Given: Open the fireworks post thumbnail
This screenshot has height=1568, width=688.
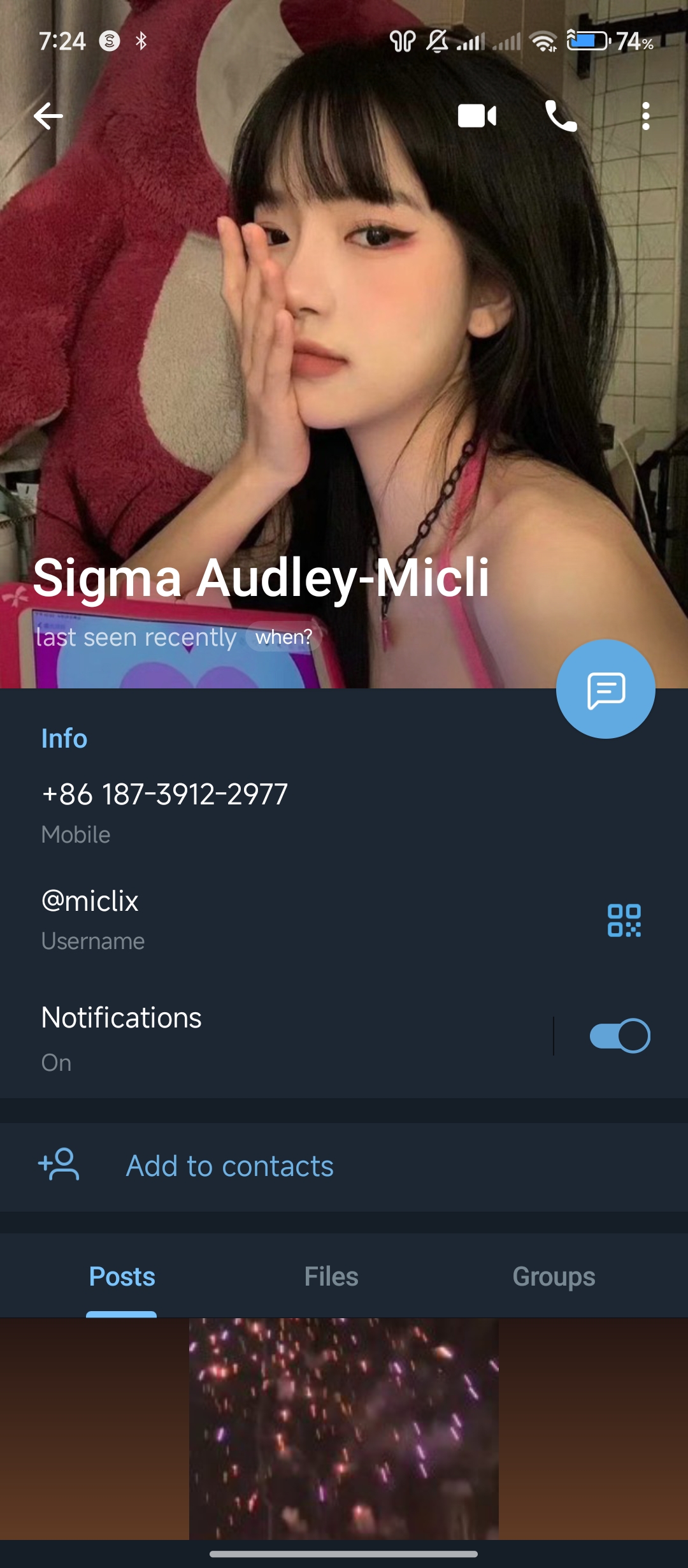Looking at the screenshot, I should (x=344, y=1428).
